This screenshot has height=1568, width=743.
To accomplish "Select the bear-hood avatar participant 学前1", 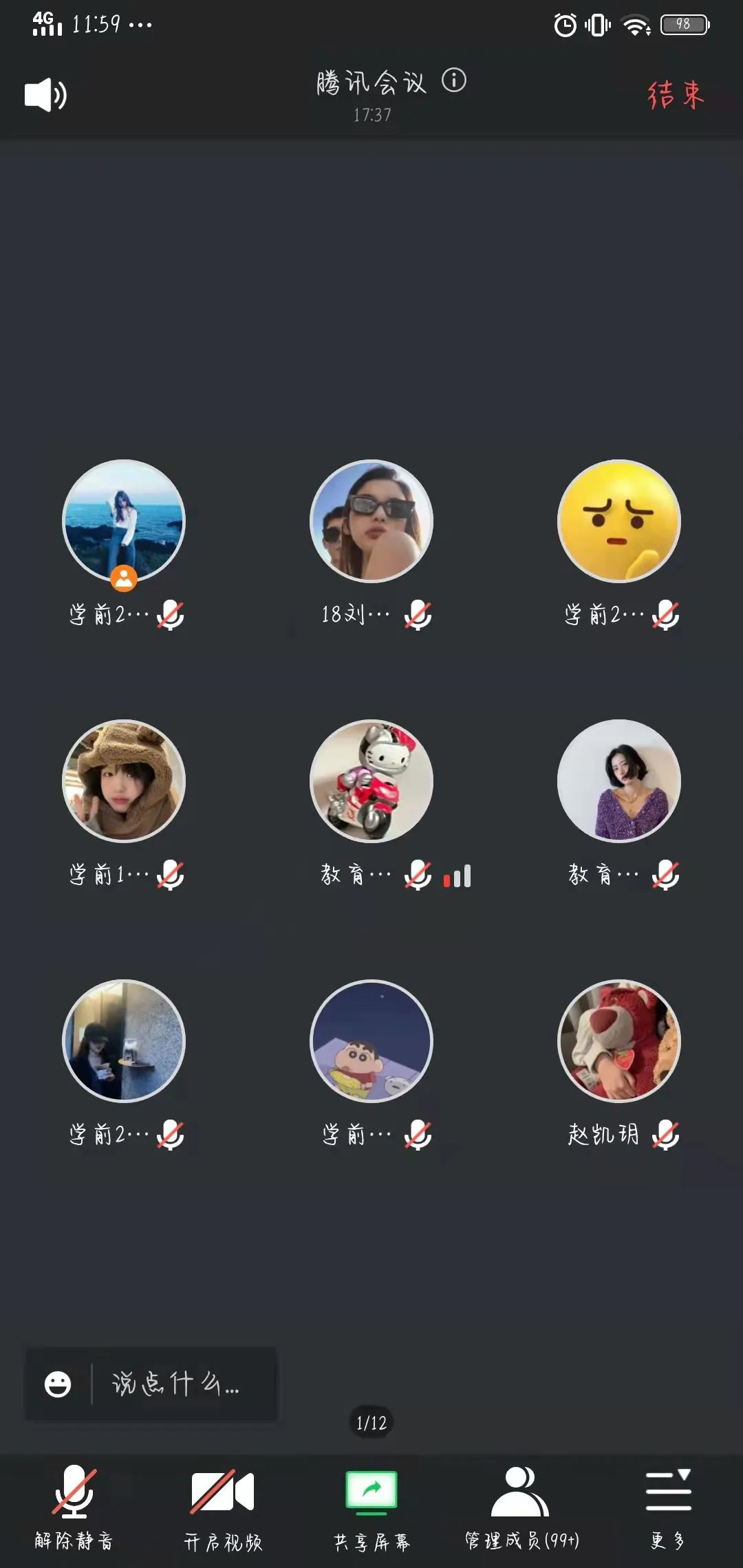I will pyautogui.click(x=124, y=781).
